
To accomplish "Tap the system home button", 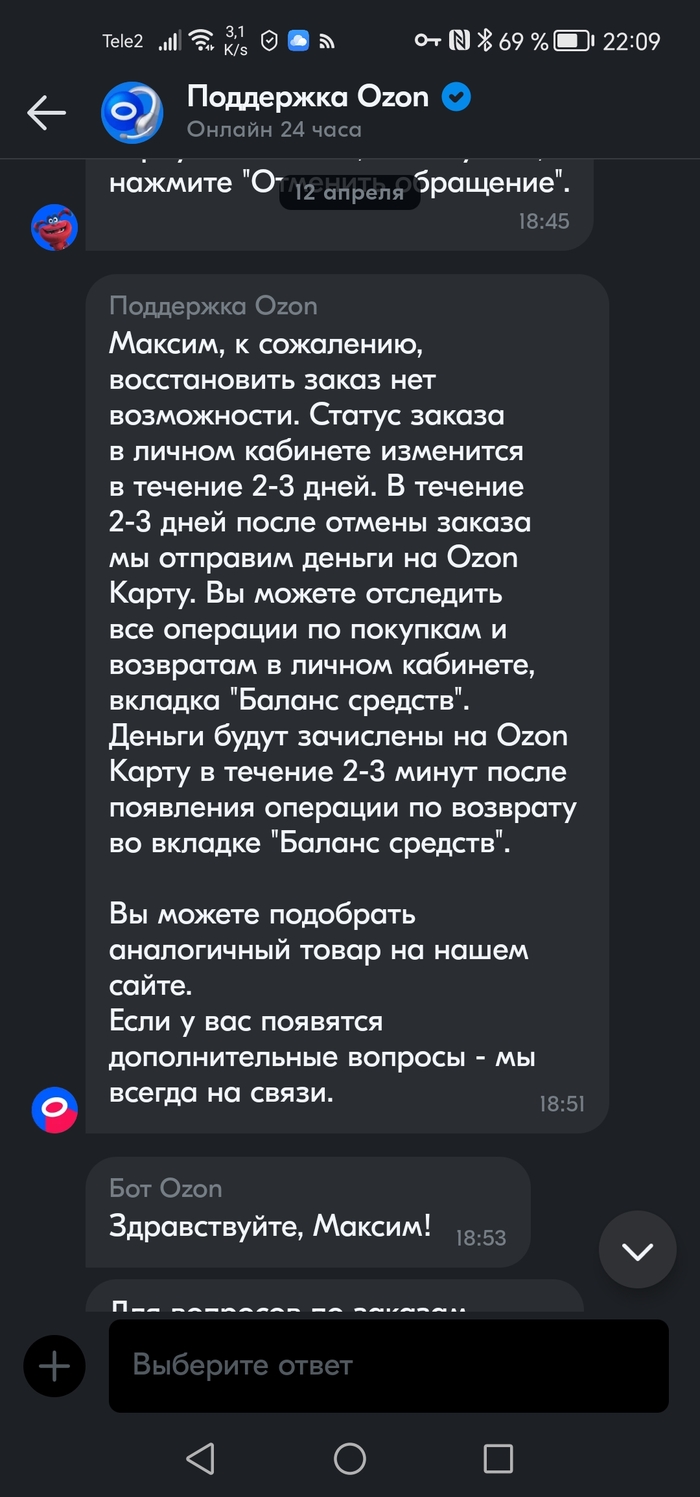I will 349,1458.
